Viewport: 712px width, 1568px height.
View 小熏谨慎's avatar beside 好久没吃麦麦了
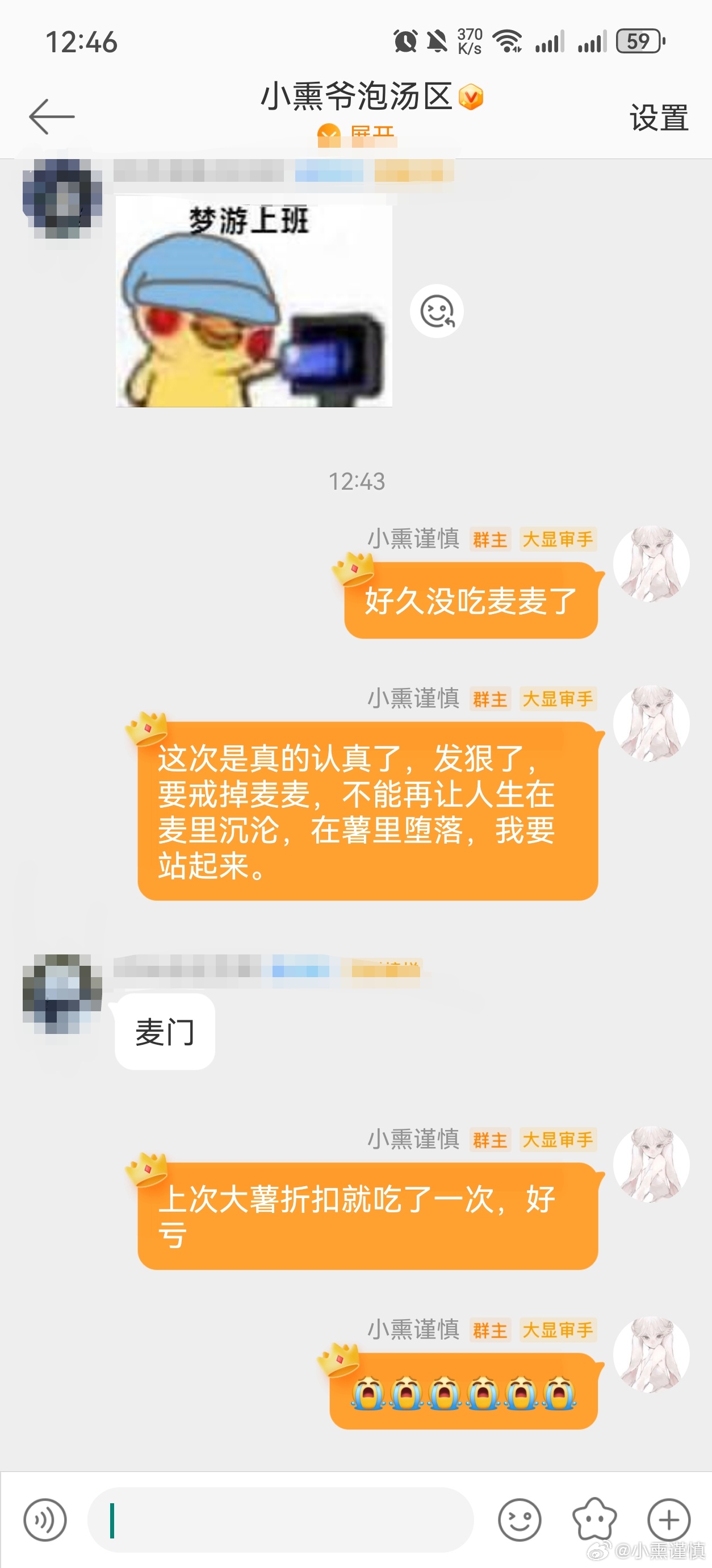click(651, 564)
